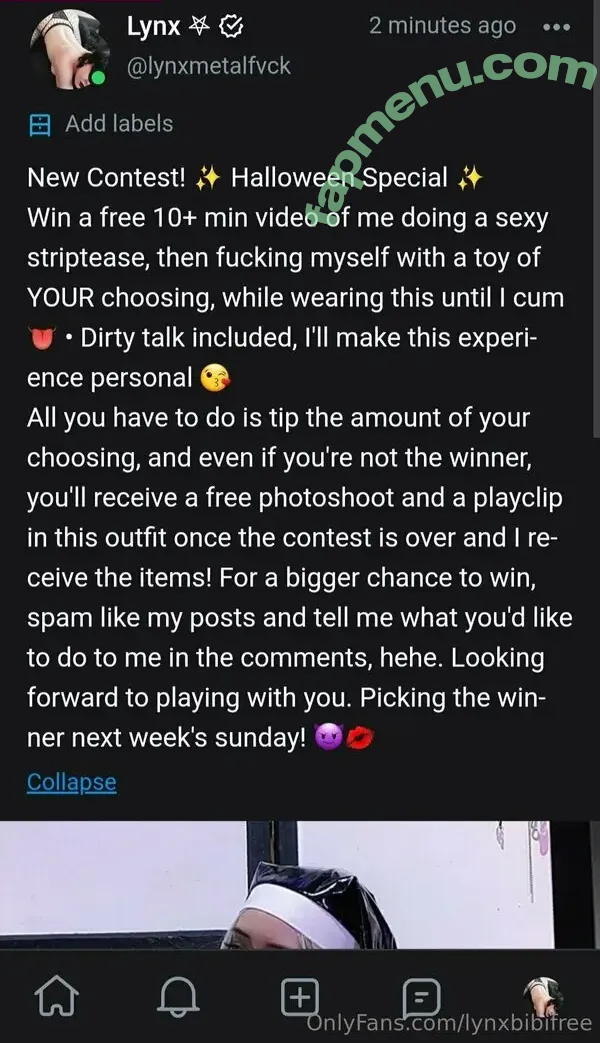Create a new post
This screenshot has height=1043, width=600.
coord(300,996)
